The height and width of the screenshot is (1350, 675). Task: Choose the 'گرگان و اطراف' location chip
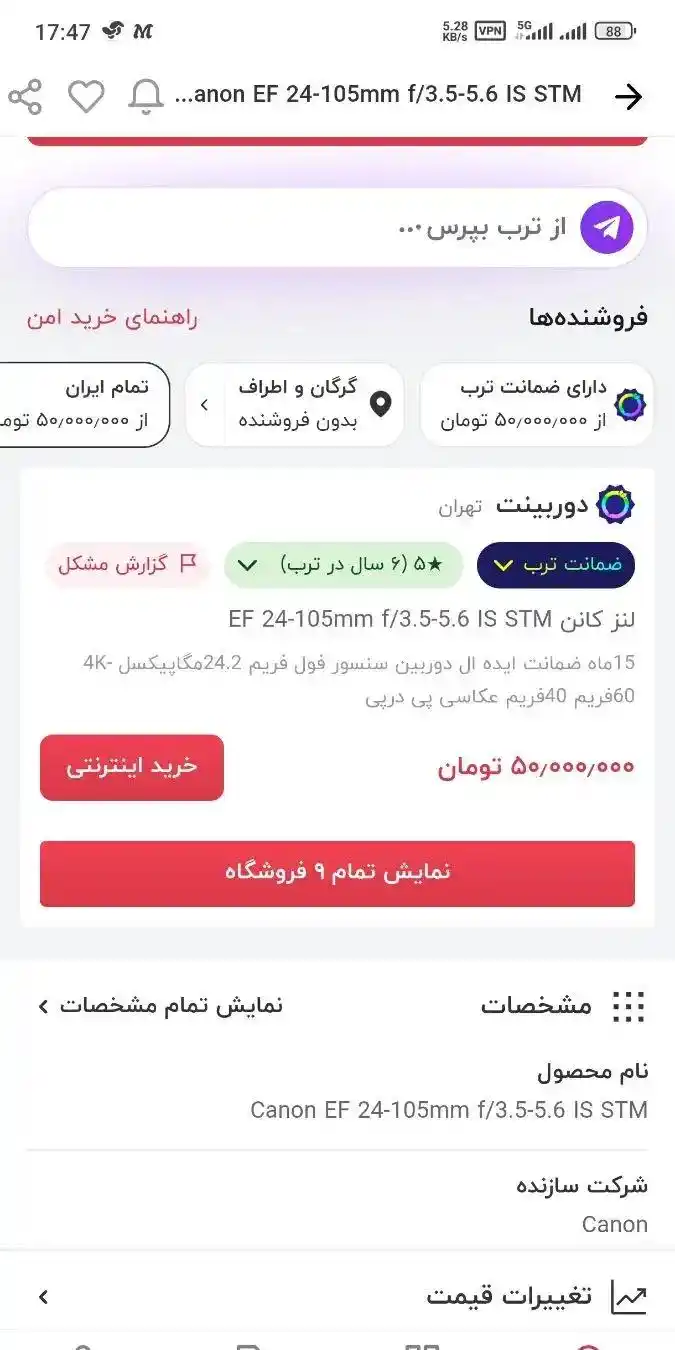tap(296, 405)
